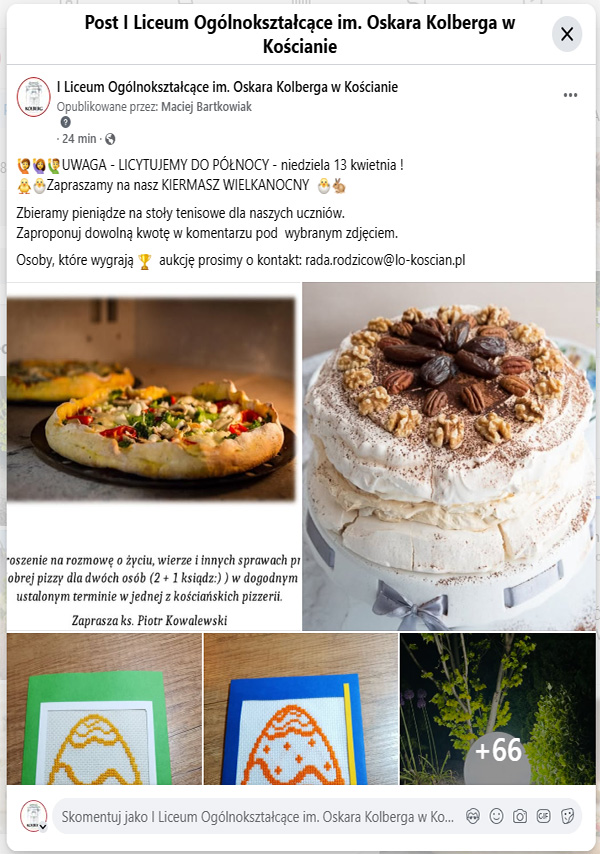Open the emoji picker in comment box
Image resolution: width=600 pixels, height=854 pixels.
[497, 816]
